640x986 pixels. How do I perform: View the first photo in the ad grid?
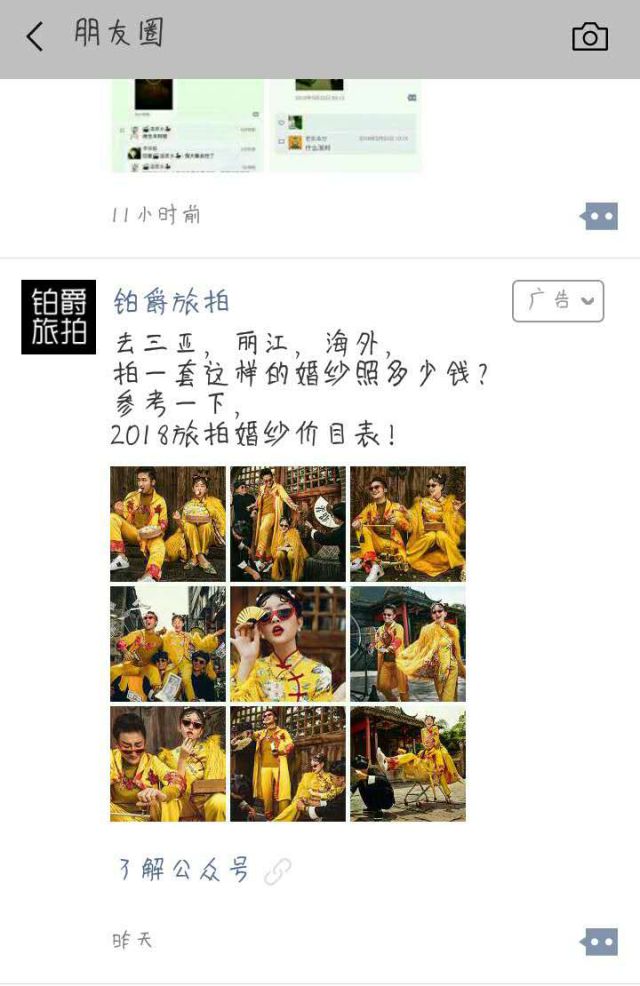click(168, 523)
